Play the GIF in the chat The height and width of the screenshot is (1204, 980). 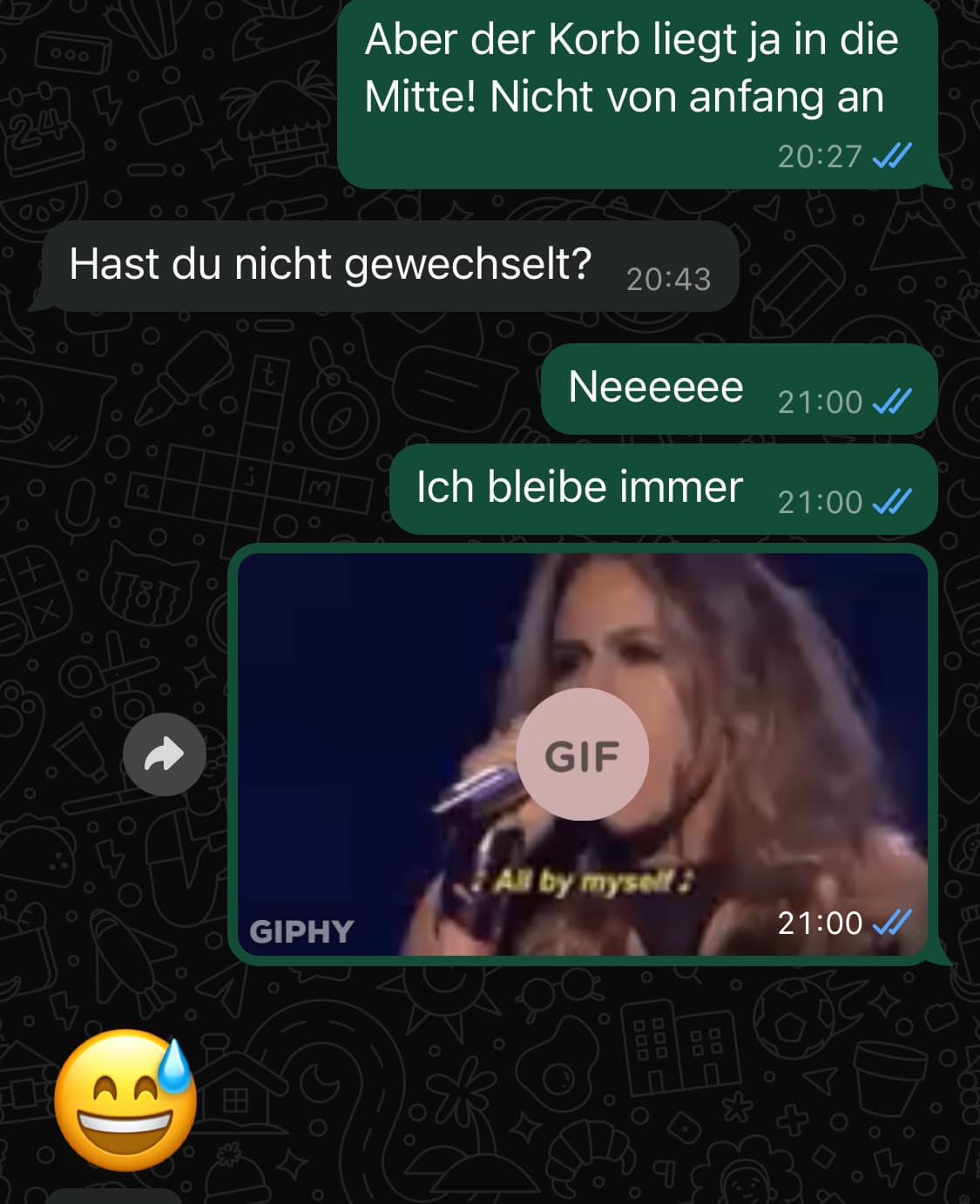(582, 754)
